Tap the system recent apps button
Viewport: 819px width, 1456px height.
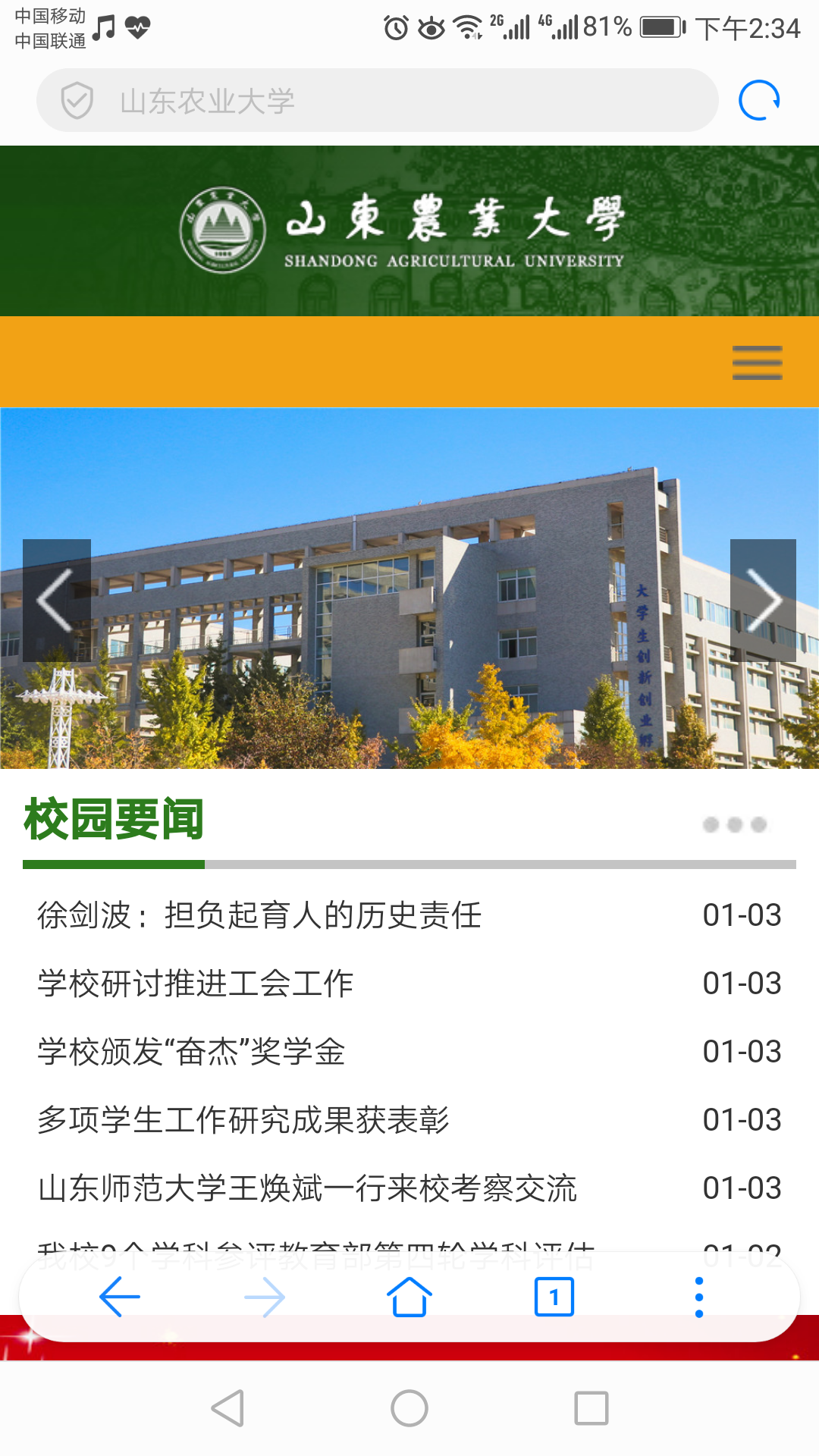pos(591,1409)
